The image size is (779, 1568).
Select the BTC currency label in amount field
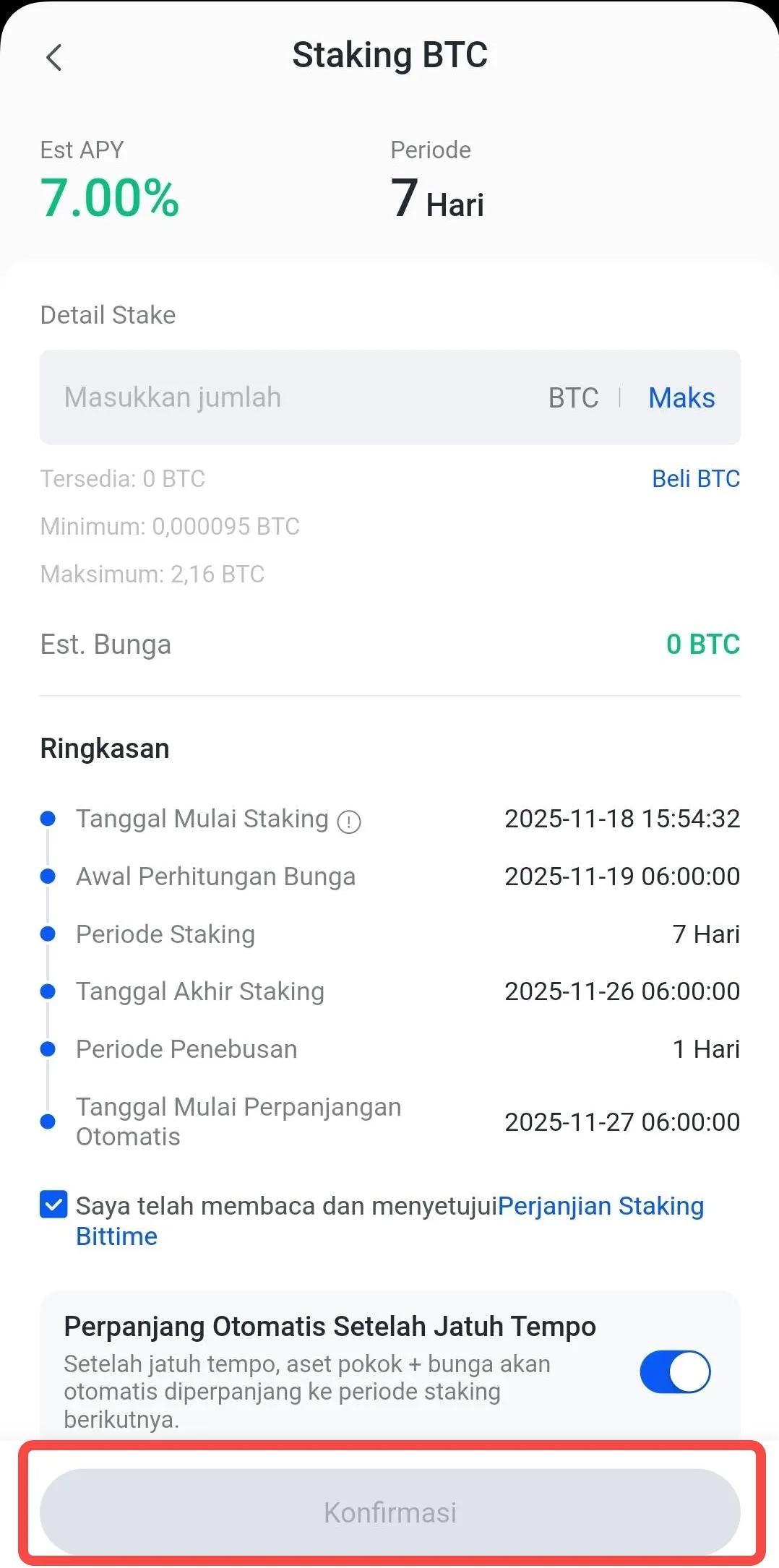[573, 397]
